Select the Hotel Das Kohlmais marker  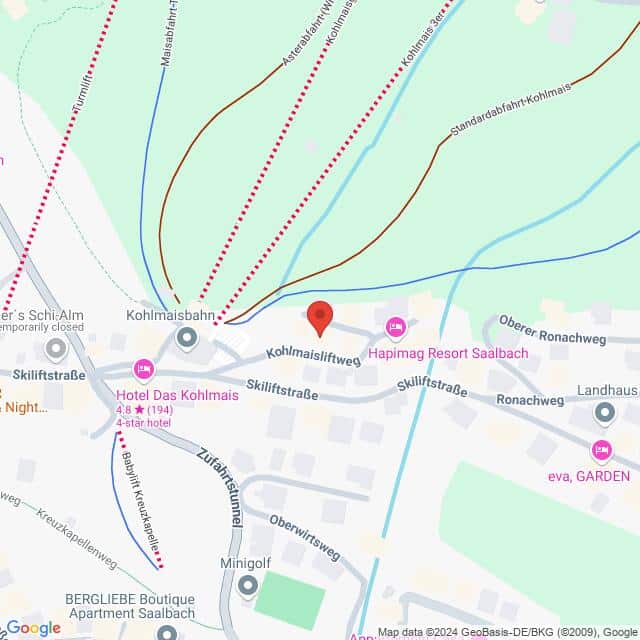(143, 370)
